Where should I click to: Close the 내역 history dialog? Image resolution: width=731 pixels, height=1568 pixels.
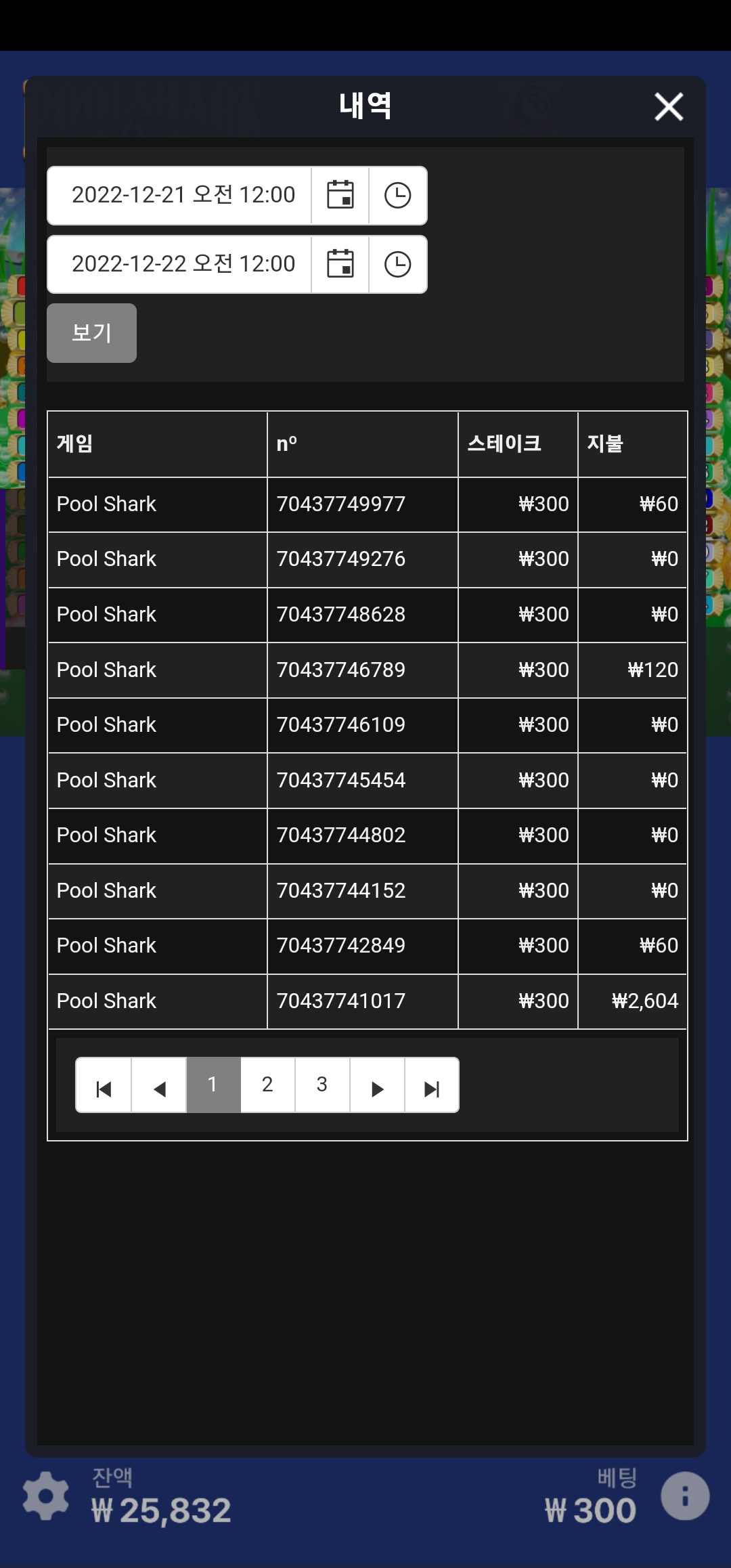click(669, 107)
